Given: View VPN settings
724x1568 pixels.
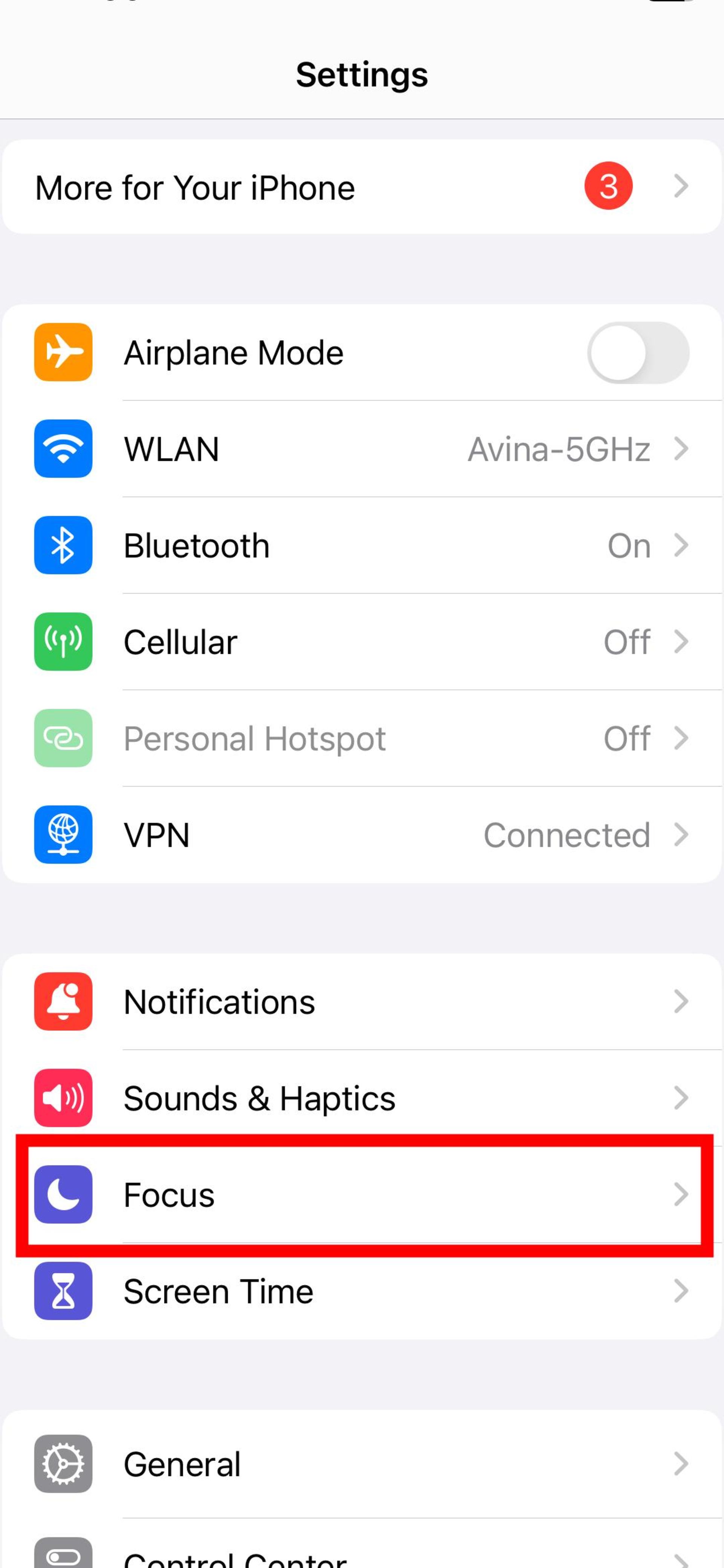Looking at the screenshot, I should pyautogui.click(x=362, y=835).
